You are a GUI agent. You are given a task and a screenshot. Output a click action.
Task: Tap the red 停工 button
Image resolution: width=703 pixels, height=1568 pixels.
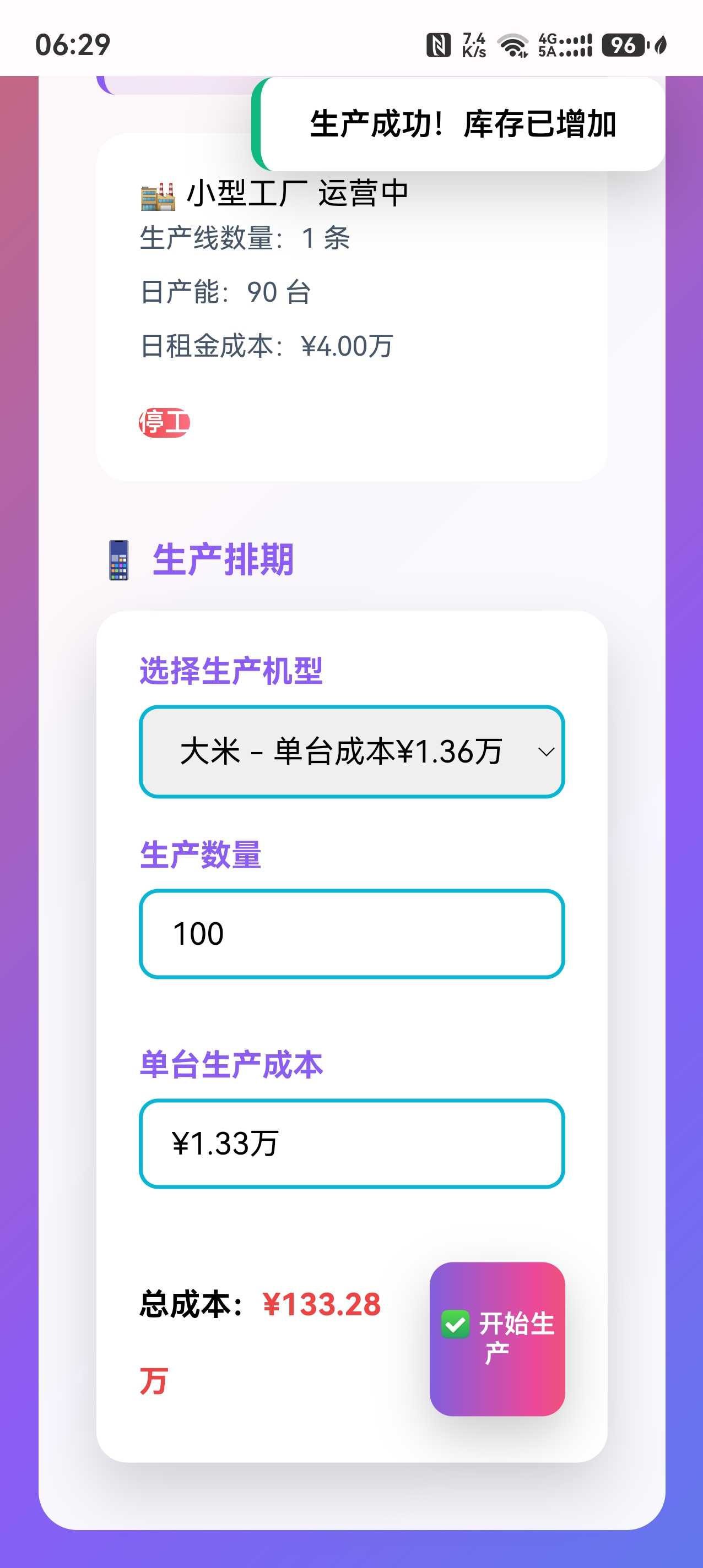[x=164, y=422]
